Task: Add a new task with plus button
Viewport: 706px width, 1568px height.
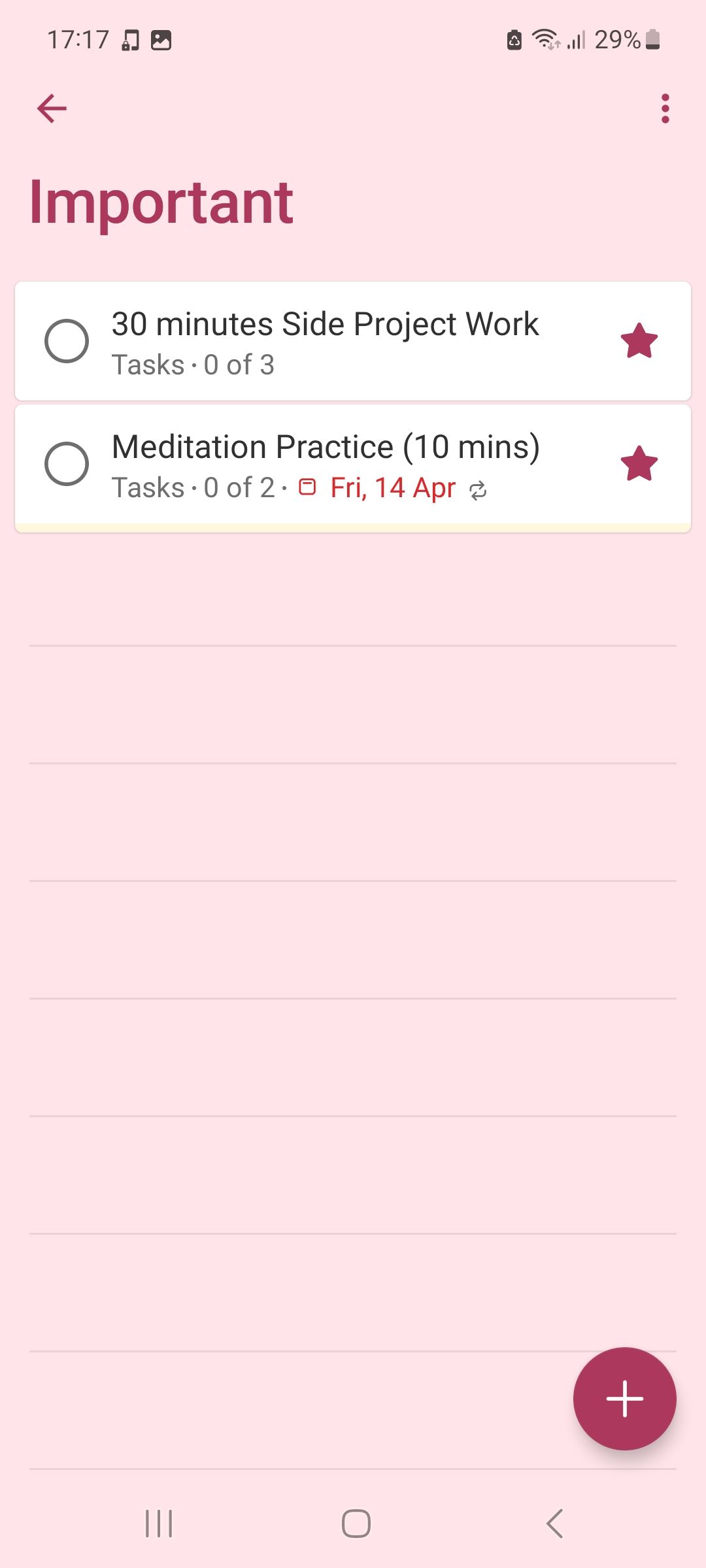Action: tap(624, 1399)
